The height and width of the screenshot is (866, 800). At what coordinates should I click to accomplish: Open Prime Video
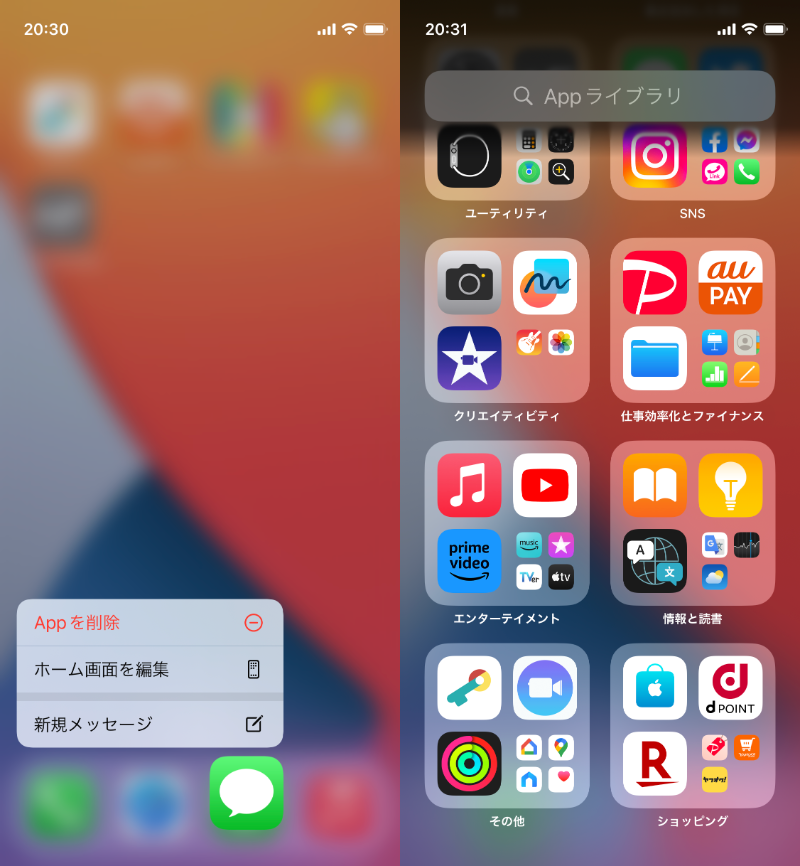pos(469,561)
